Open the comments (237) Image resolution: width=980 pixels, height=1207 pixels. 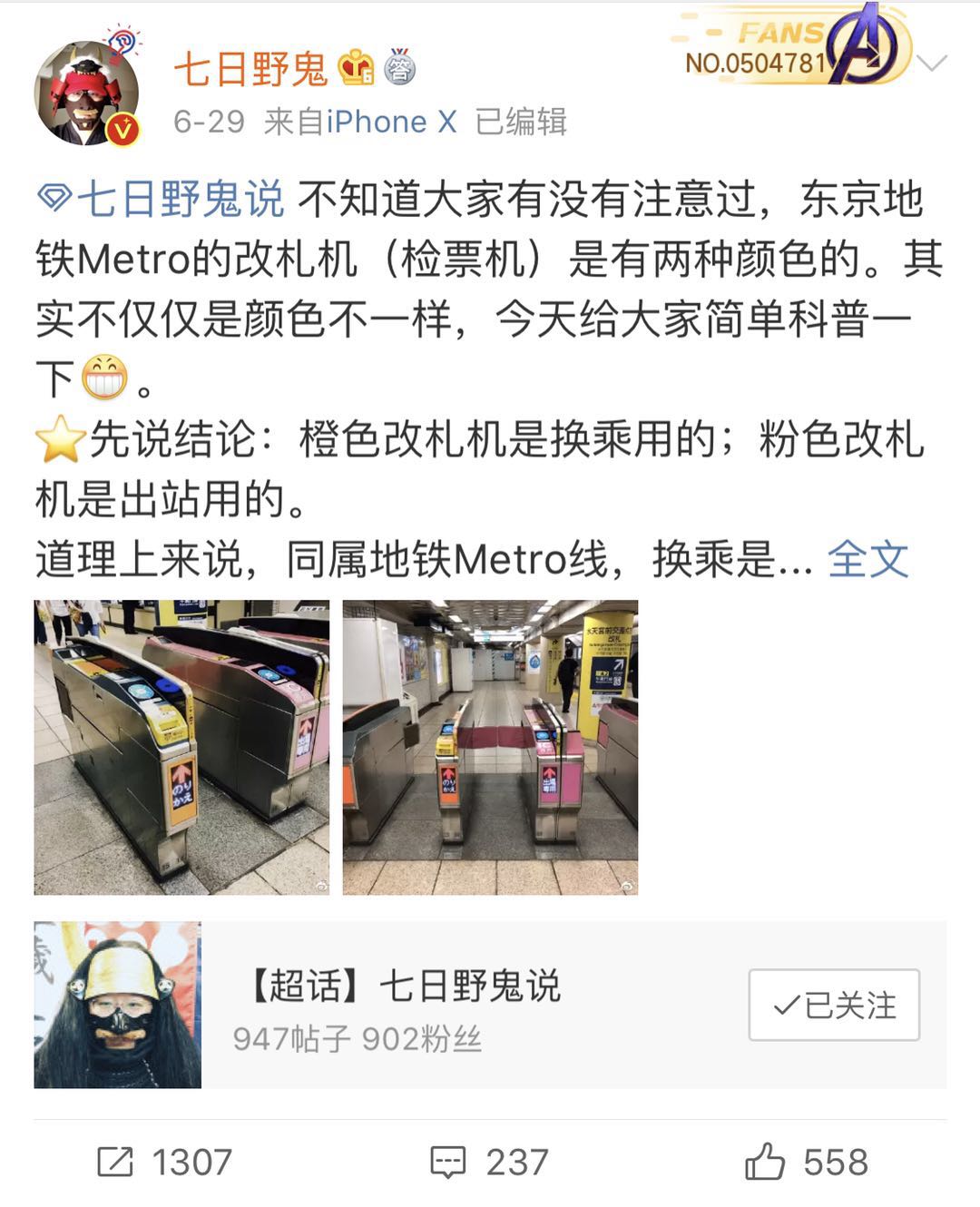coord(490,1162)
